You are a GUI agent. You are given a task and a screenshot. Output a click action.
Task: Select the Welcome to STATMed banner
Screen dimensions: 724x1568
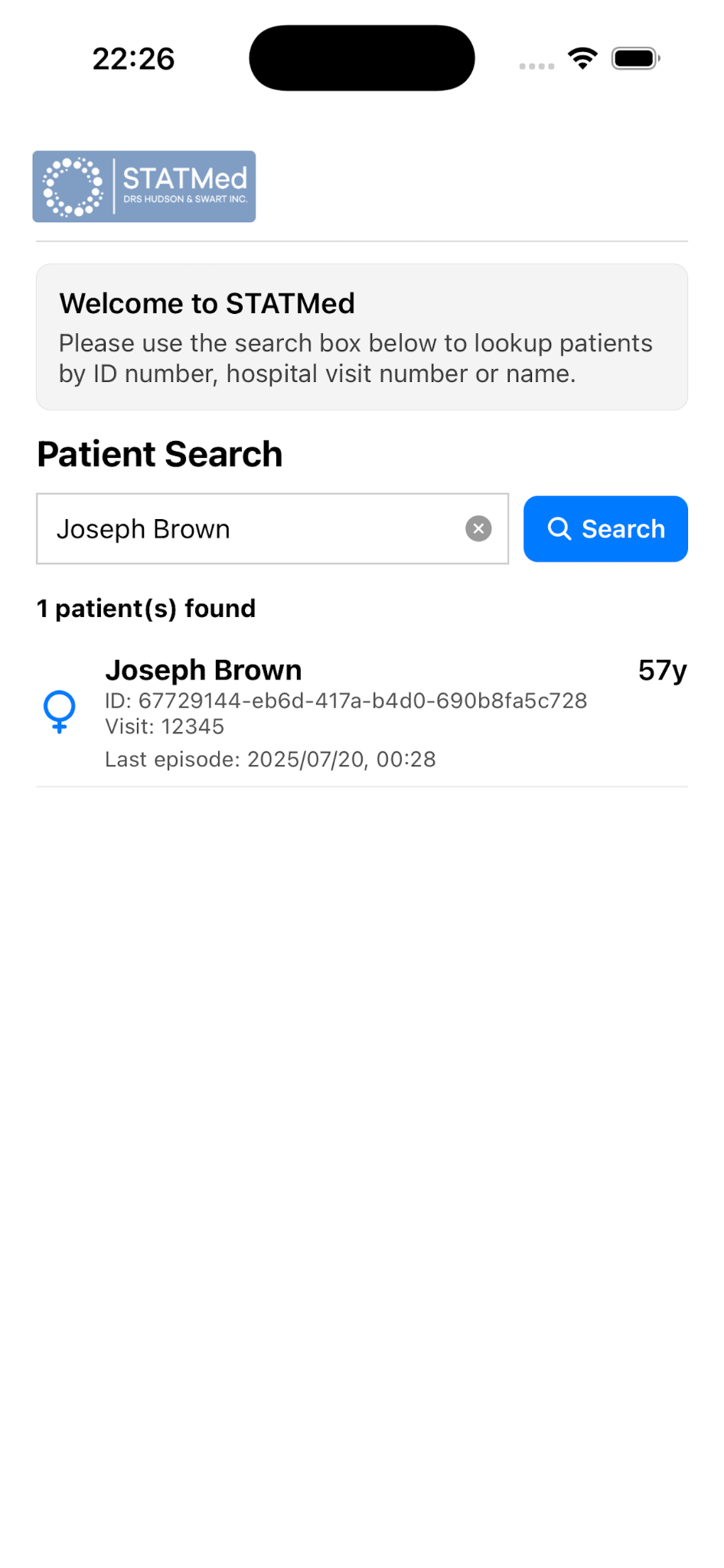pos(362,335)
